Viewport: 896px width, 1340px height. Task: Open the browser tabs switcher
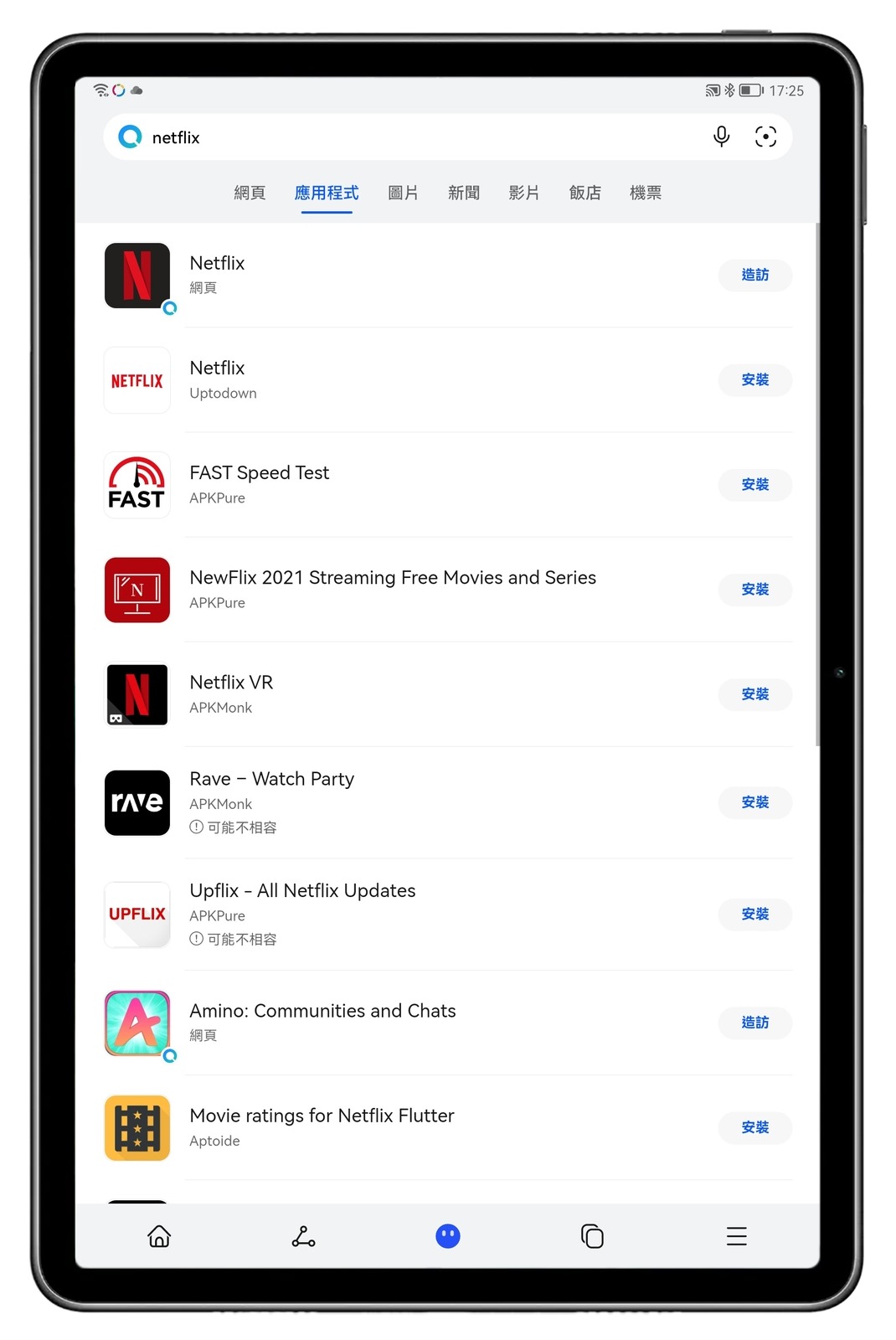tap(592, 1236)
